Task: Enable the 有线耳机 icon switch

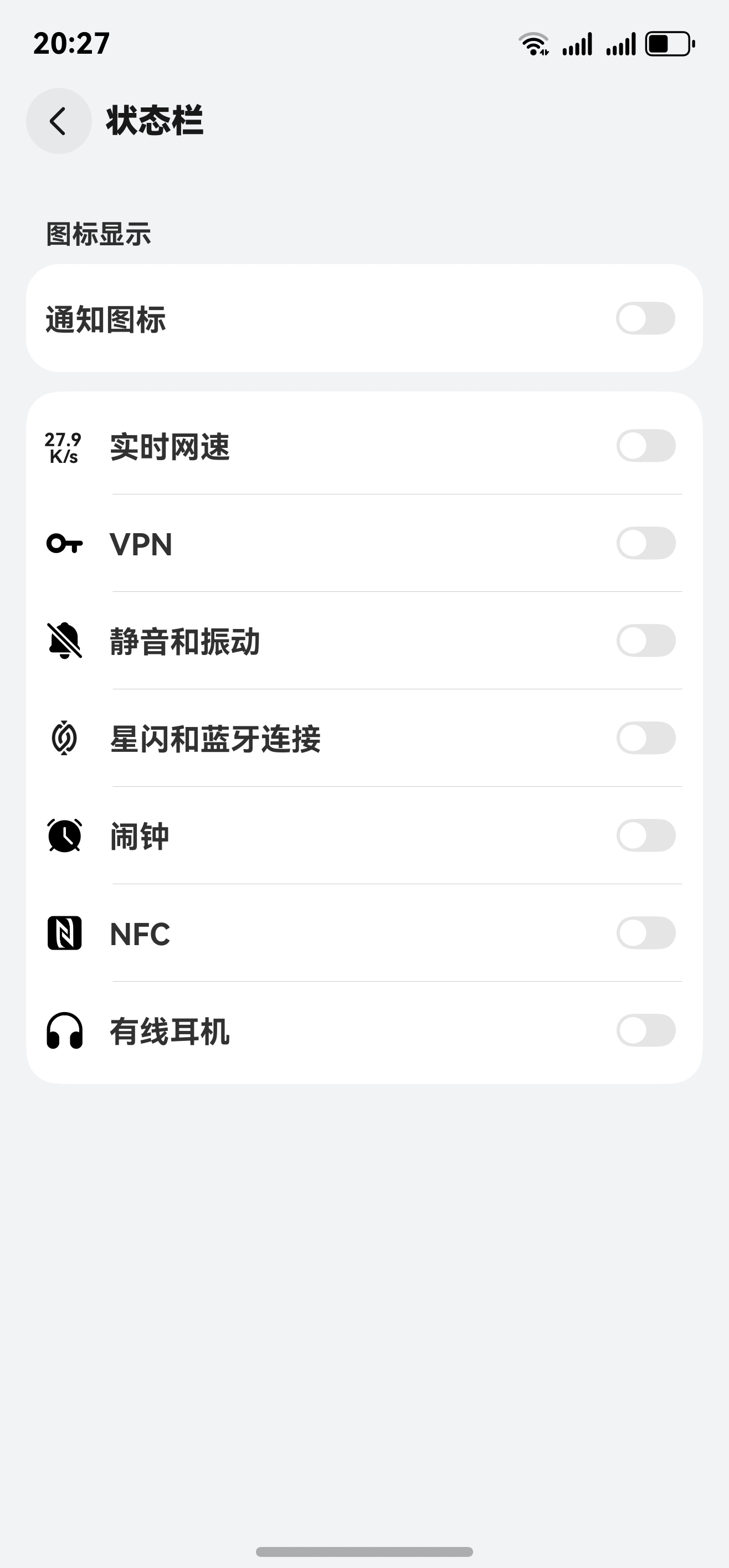Action: tap(645, 1030)
